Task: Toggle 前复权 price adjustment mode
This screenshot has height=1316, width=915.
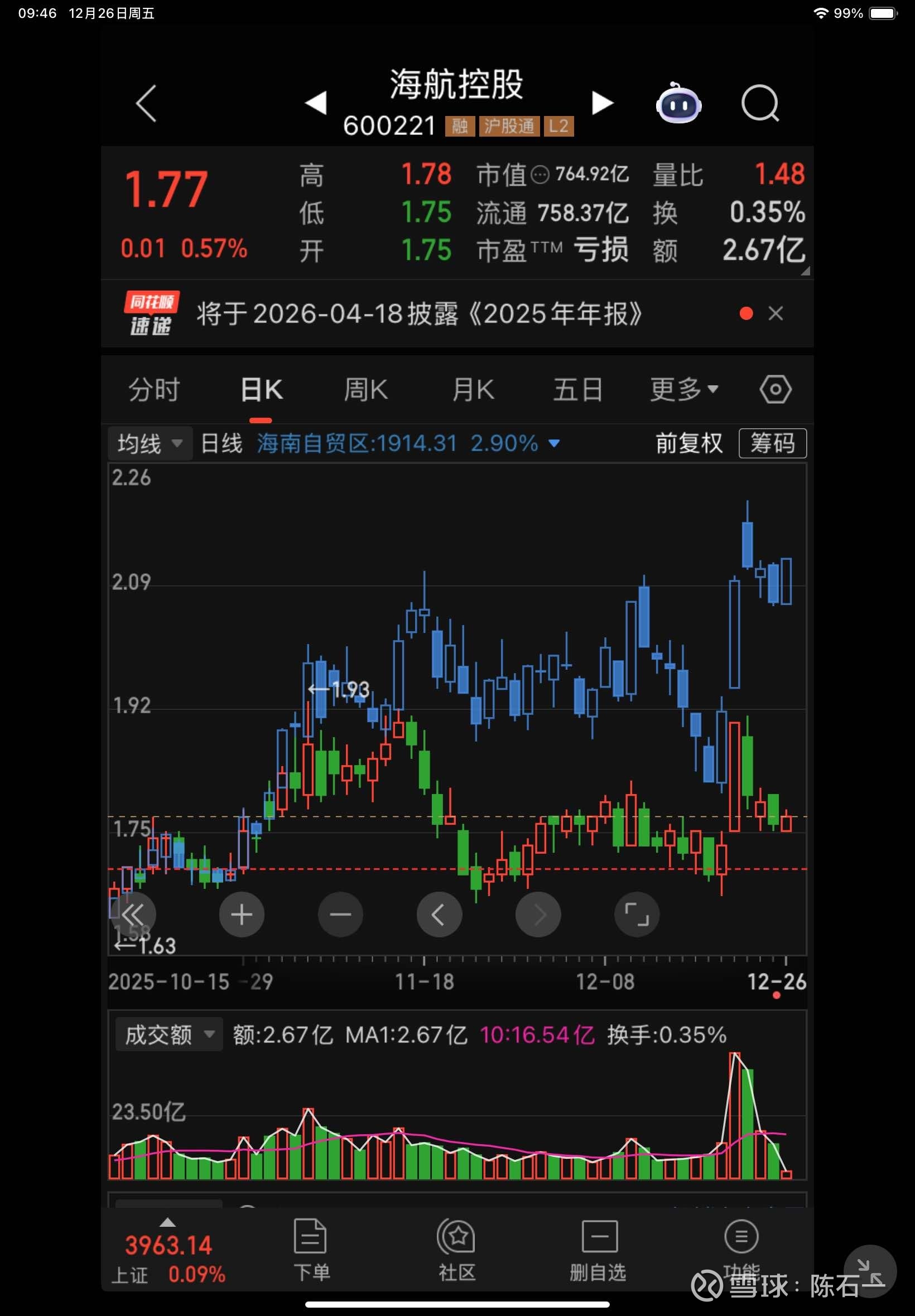Action: (x=689, y=443)
